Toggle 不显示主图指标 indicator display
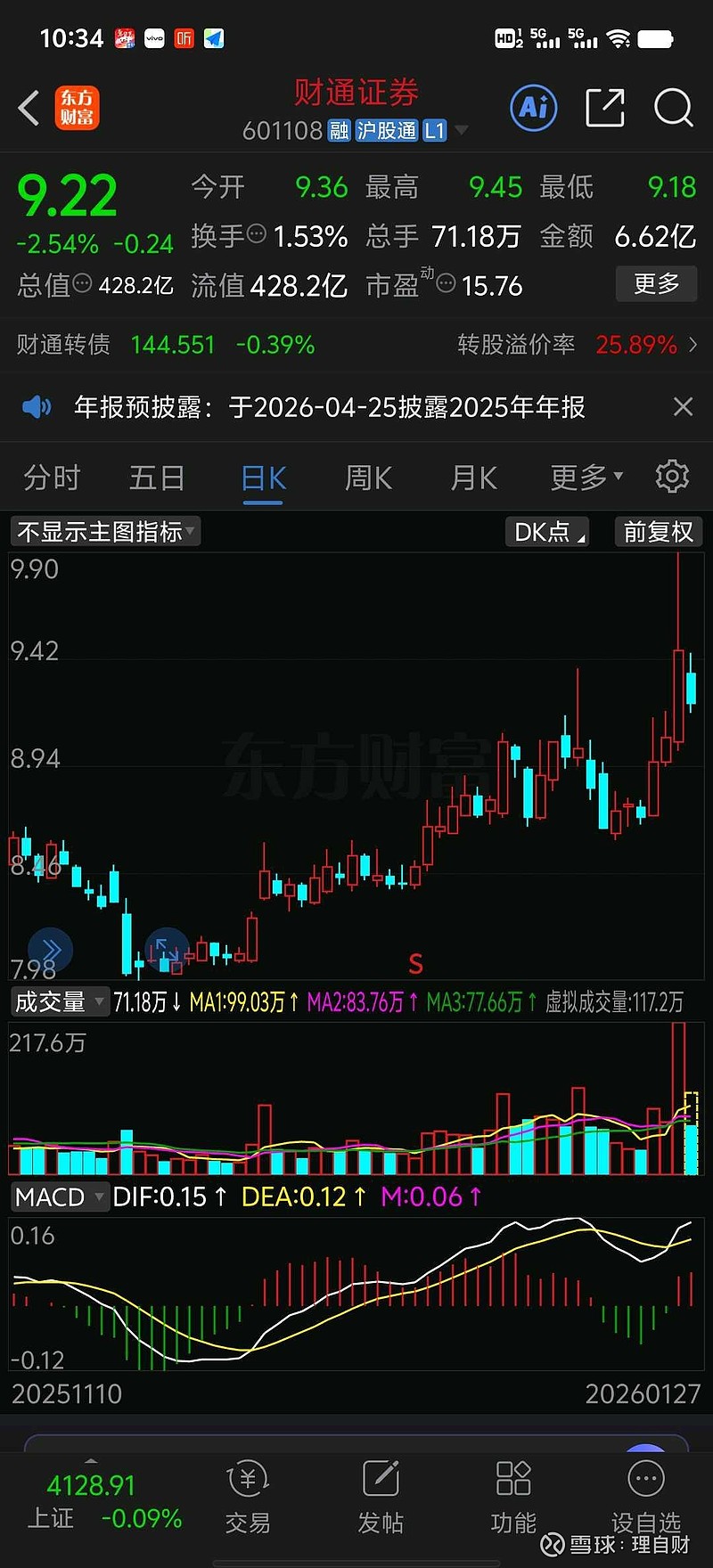Viewport: 713px width, 1568px height. click(x=103, y=531)
